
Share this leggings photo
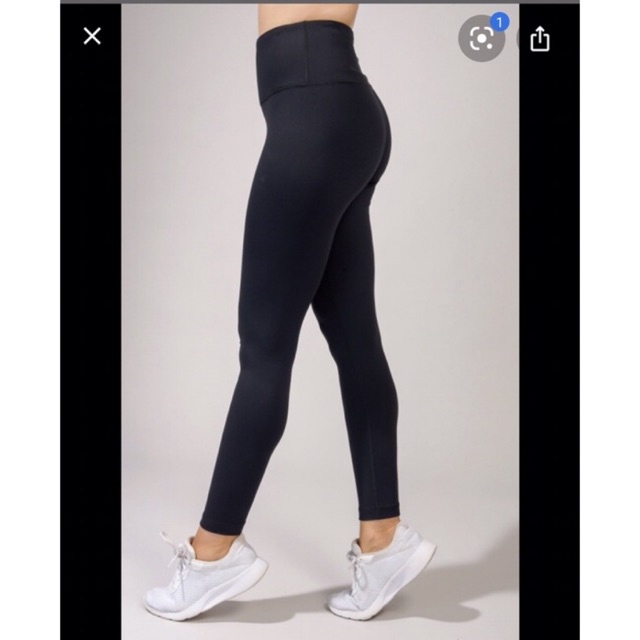pos(540,39)
